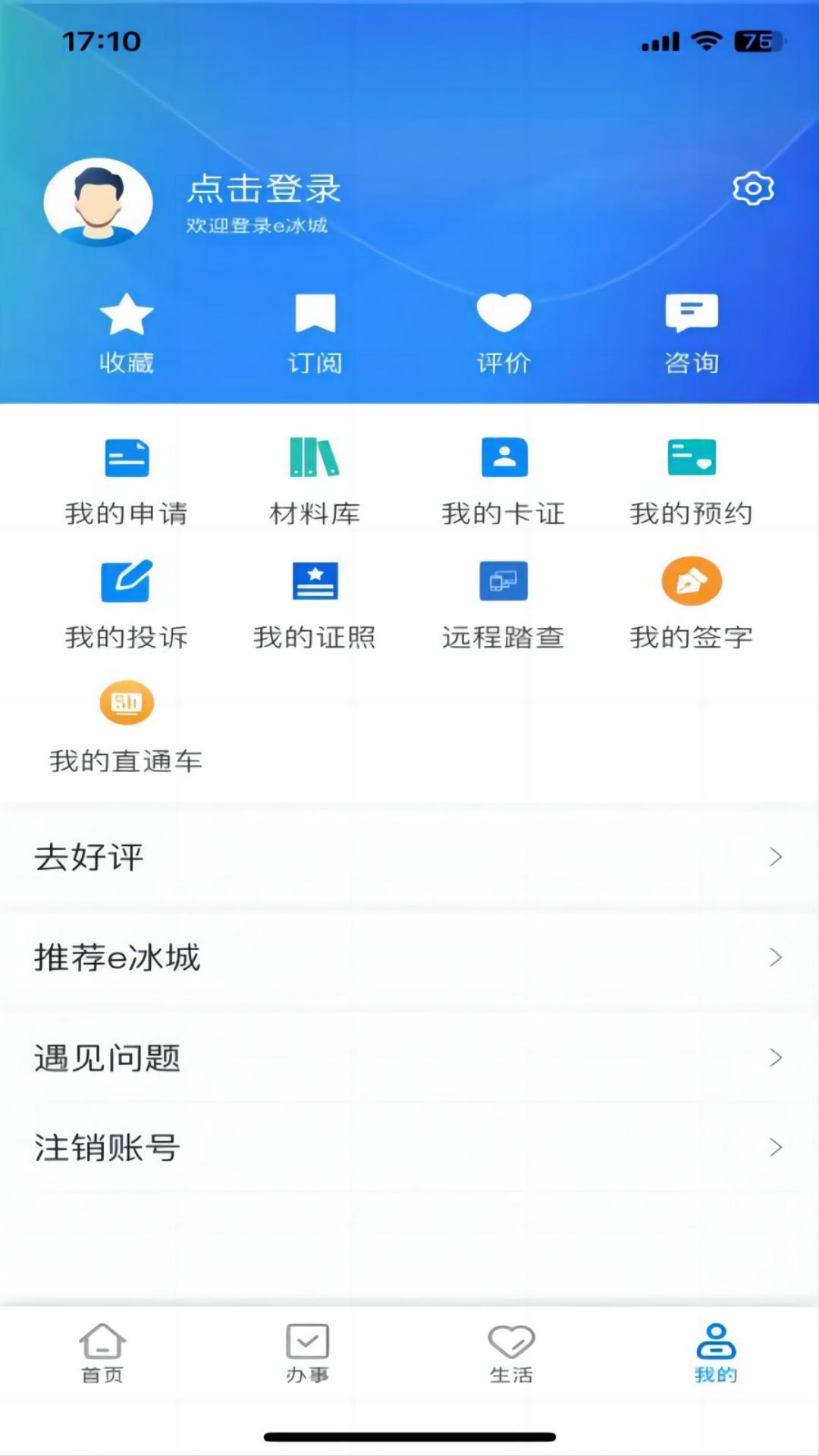
Task: Open 订阅 subscriptions
Action: (x=315, y=333)
